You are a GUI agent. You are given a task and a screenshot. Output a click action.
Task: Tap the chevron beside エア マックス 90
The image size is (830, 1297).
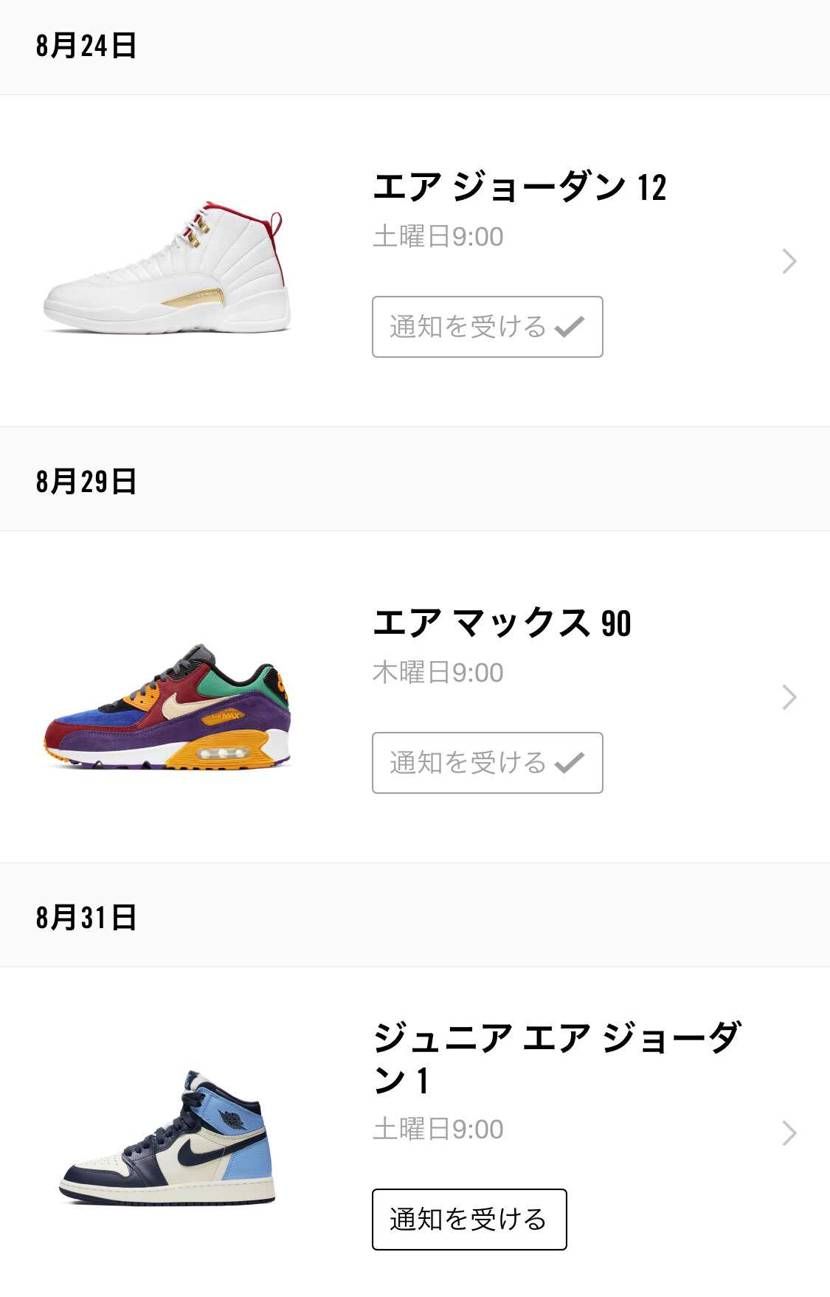coord(789,698)
